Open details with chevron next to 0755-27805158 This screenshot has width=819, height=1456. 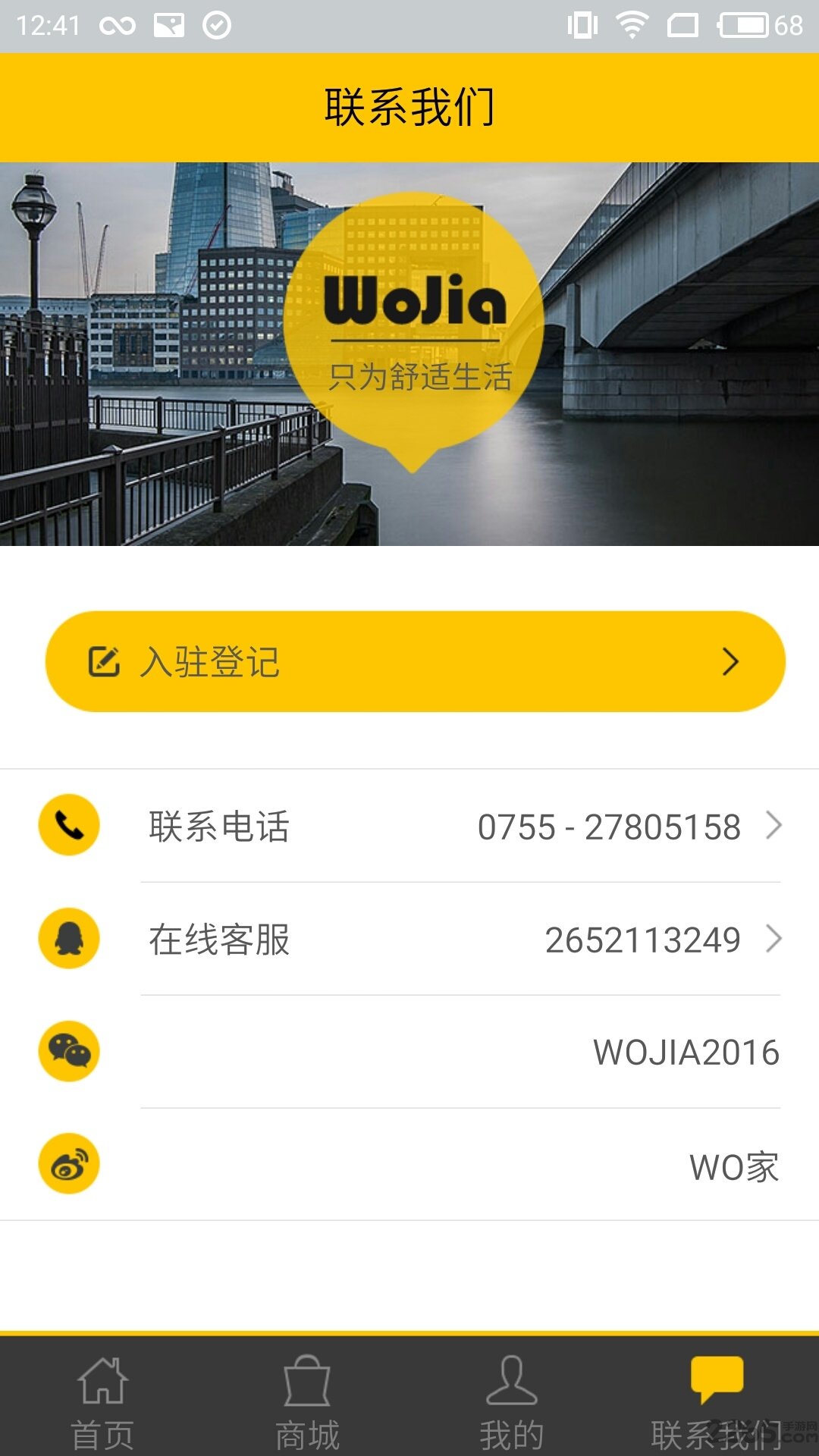[773, 826]
